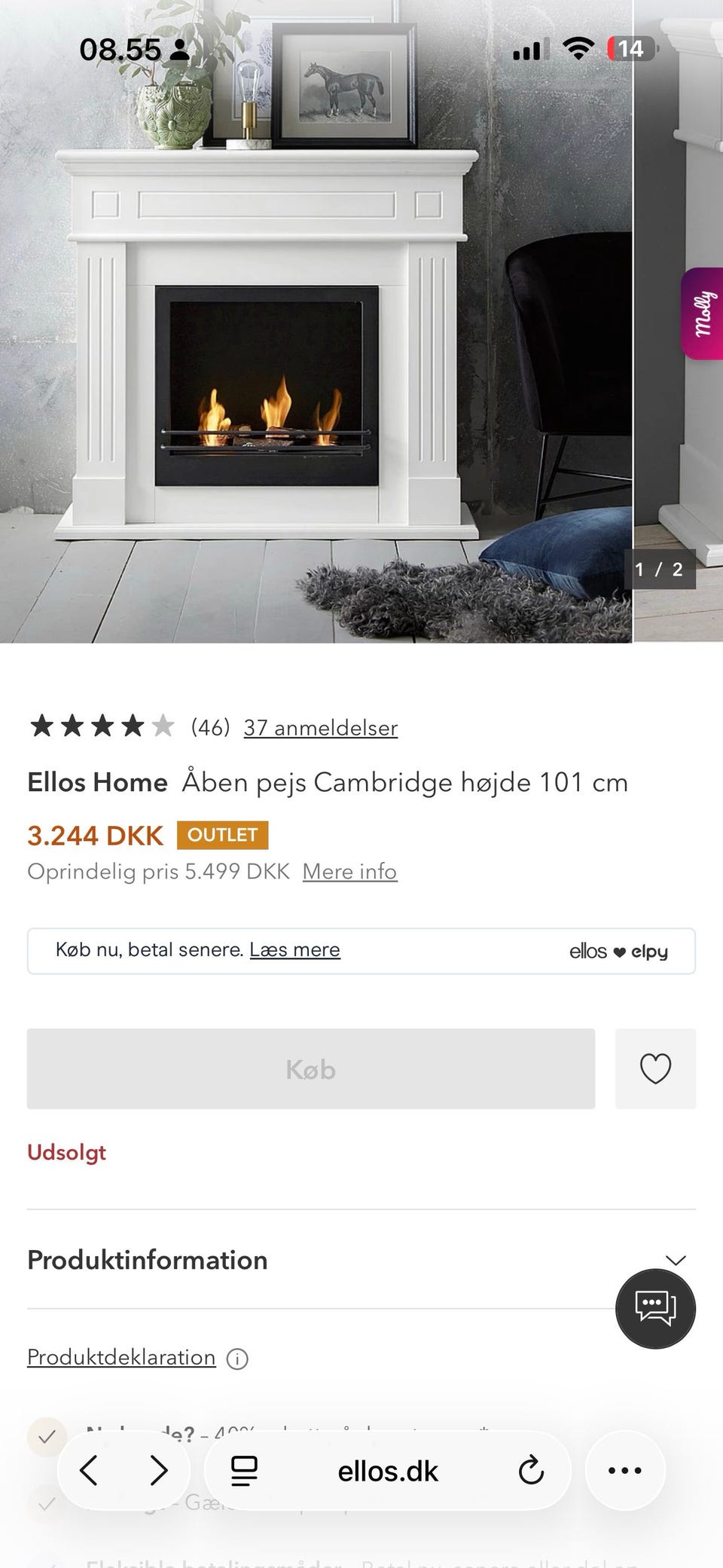Screen dimensions: 723x1568
Task: Add the fireplace to favorites with the heart
Action: pyautogui.click(x=654, y=1068)
